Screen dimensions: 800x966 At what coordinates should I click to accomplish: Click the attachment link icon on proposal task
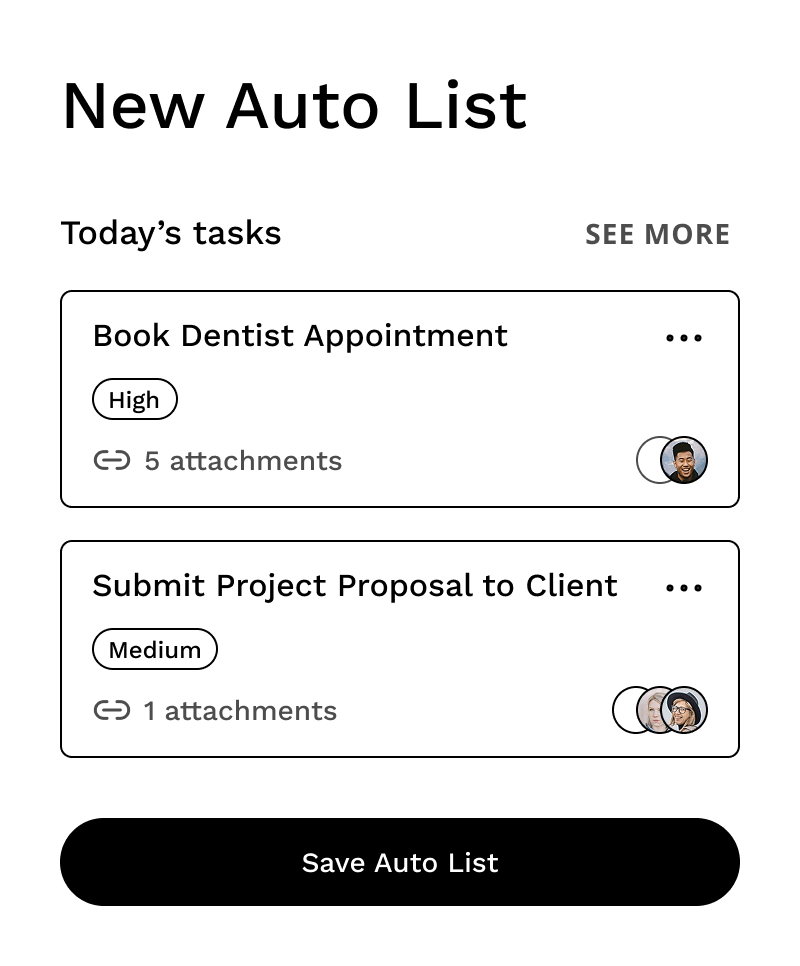[112, 710]
